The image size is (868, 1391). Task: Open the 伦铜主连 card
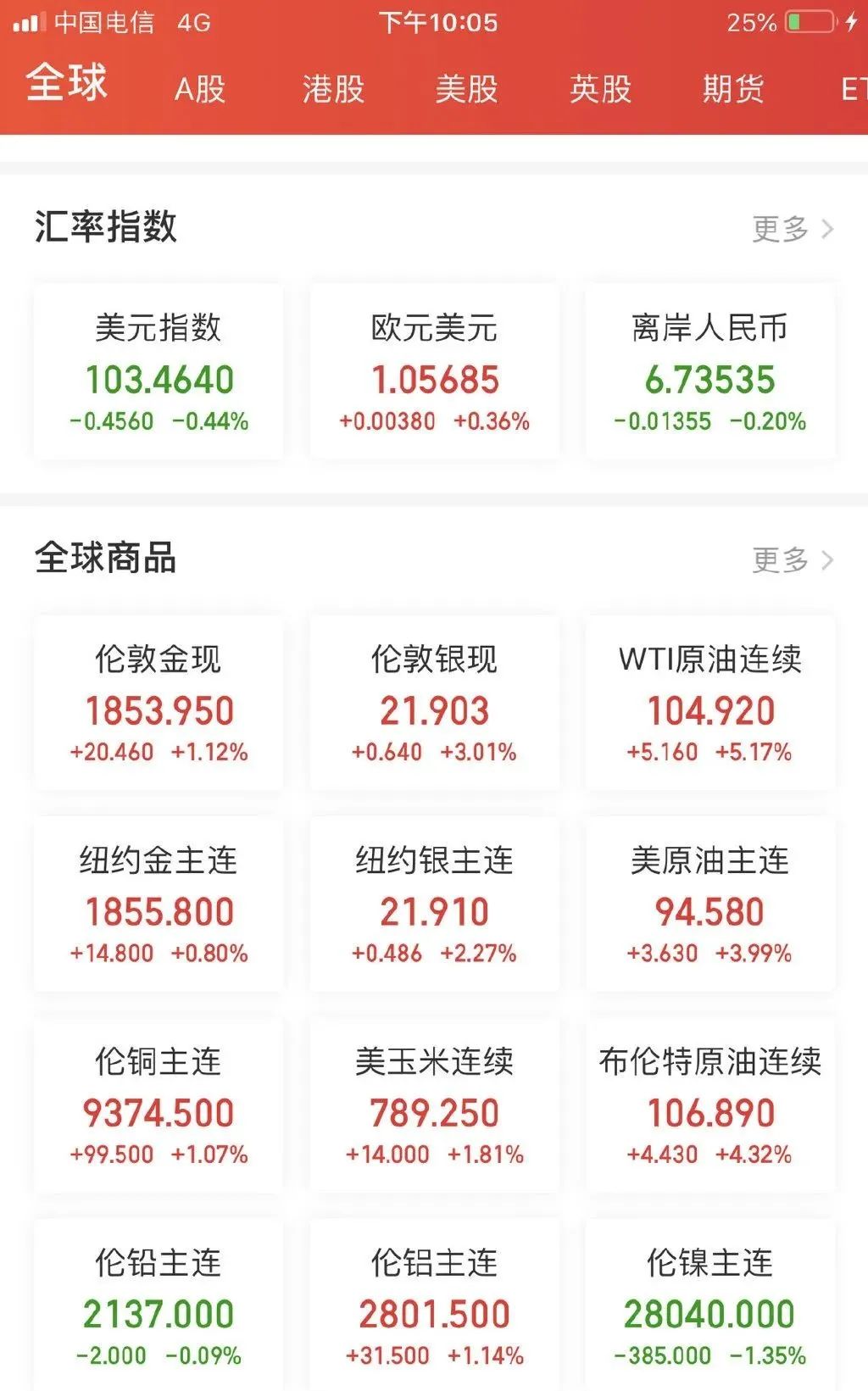[159, 1105]
